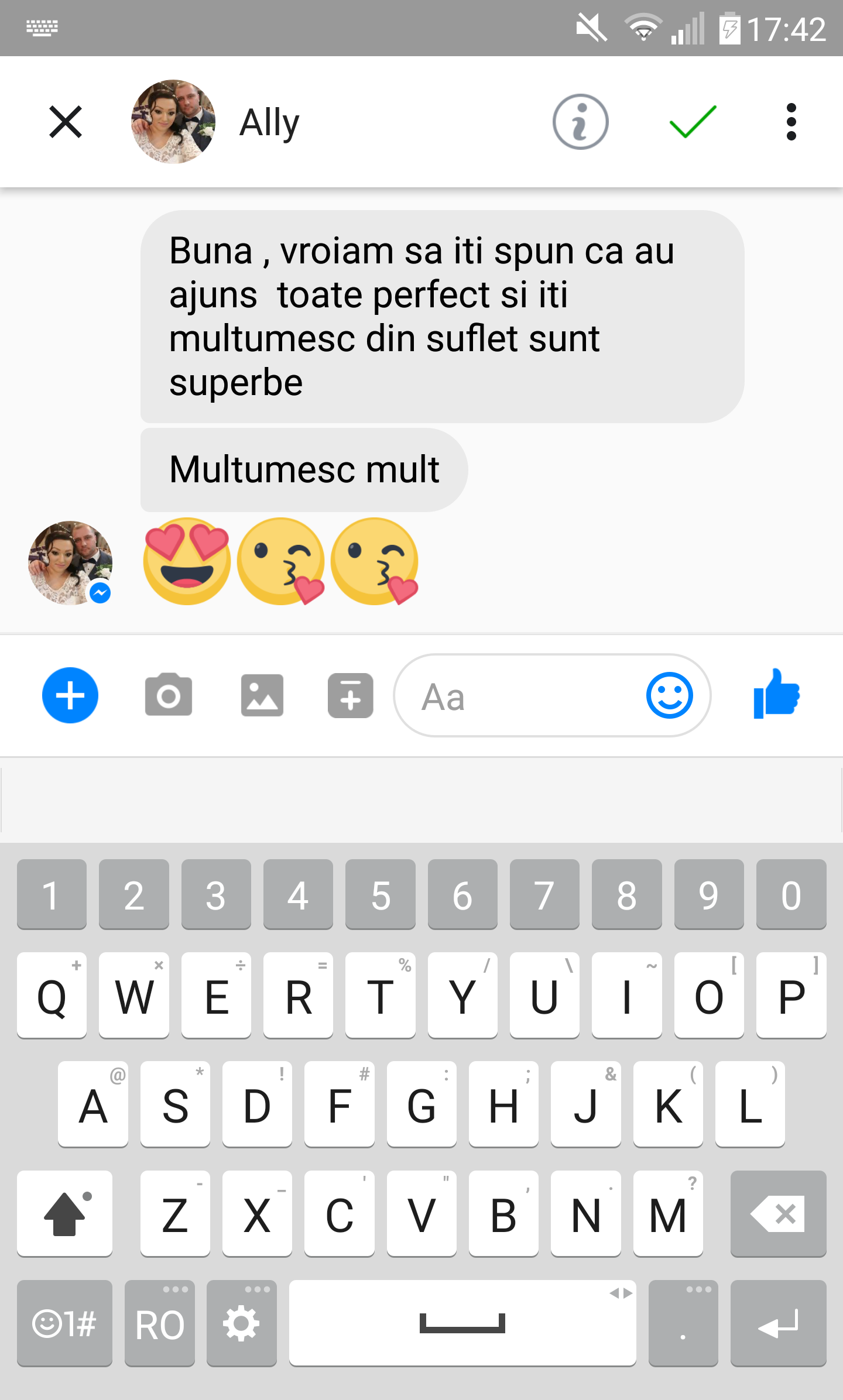Open the emoji picker smiley
Screen dimensions: 843x1400
[669, 695]
